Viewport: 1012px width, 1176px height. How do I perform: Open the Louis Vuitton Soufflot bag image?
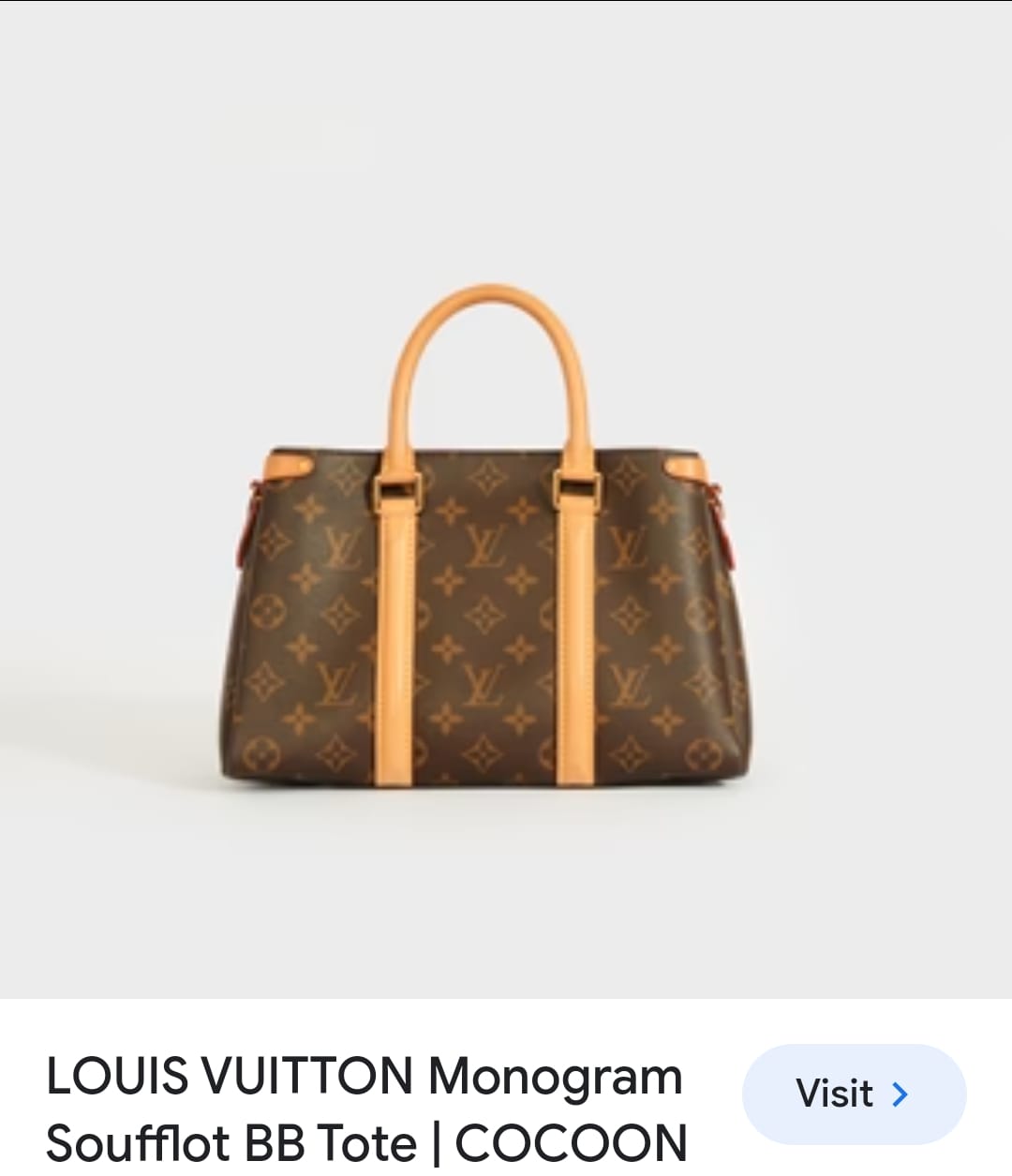(x=487, y=562)
